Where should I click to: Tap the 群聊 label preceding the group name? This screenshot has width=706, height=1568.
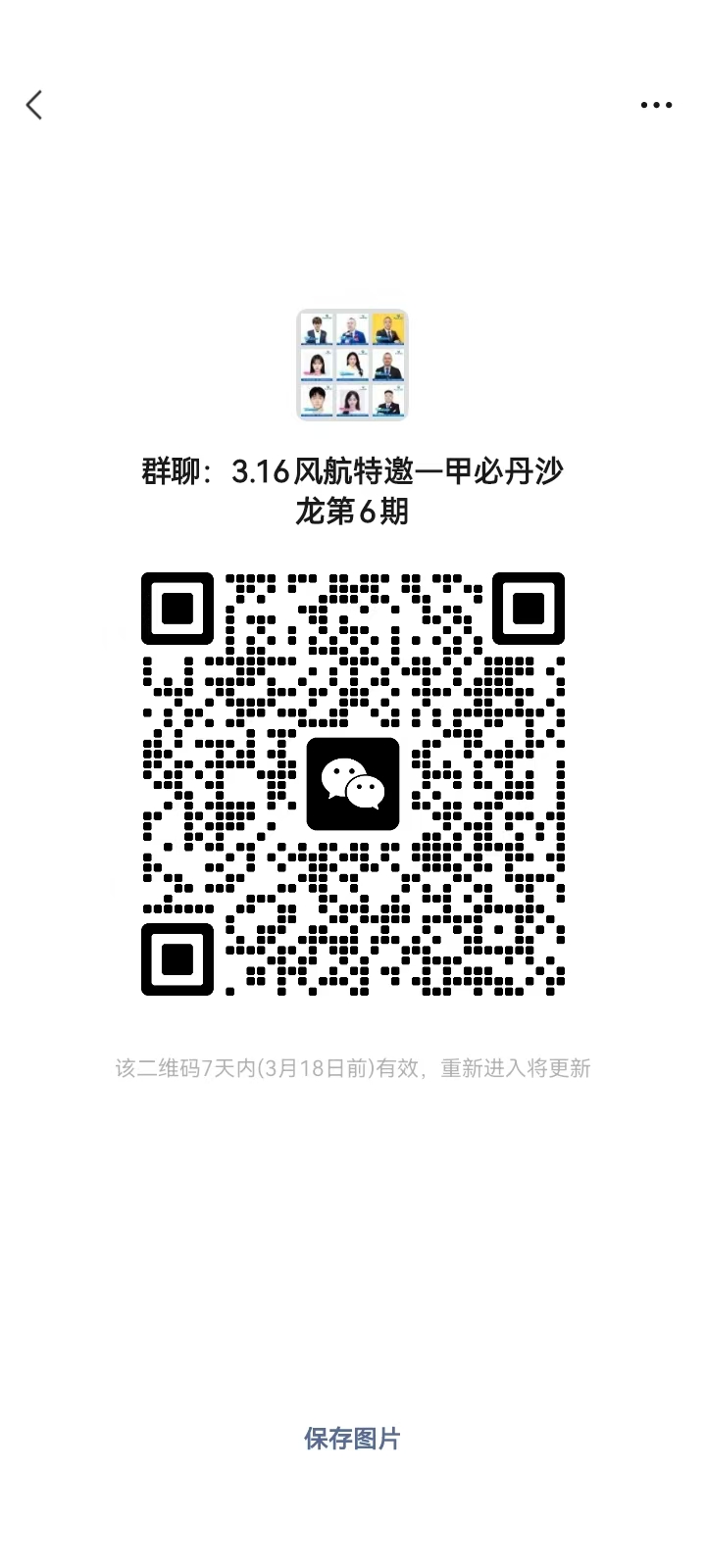(x=167, y=470)
